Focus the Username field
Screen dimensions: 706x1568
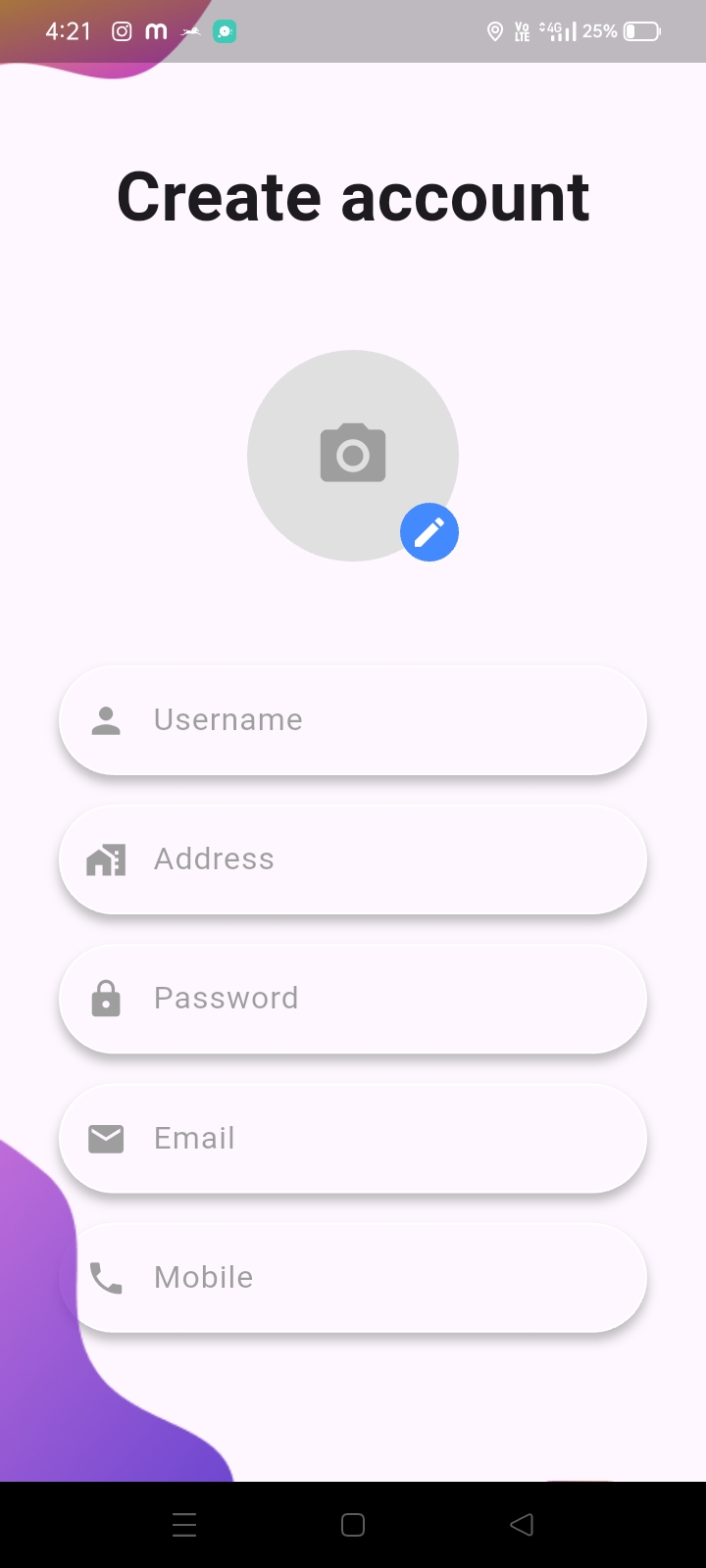tap(353, 720)
